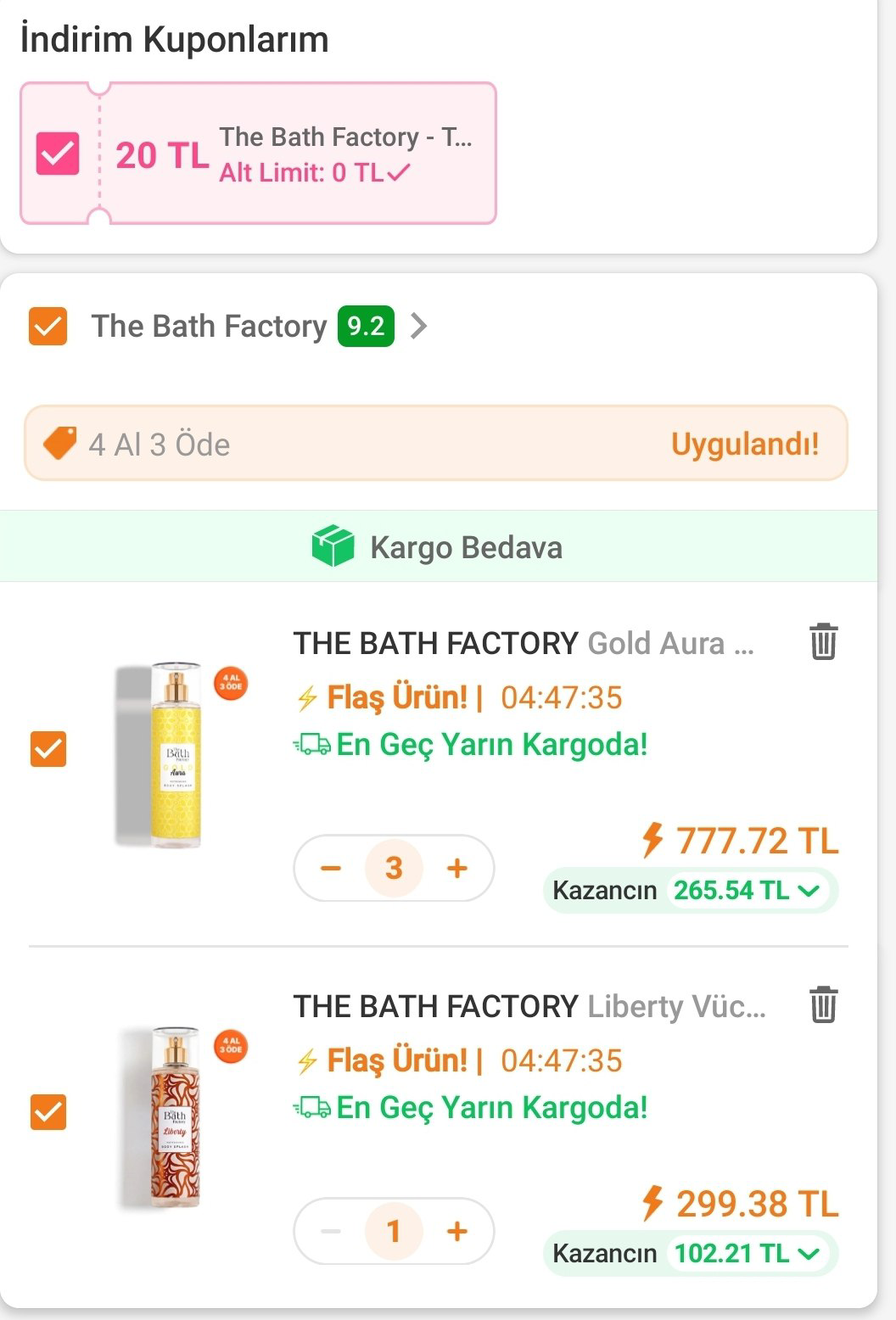
Task: Delete Gold Aura from the cart
Action: 823,641
